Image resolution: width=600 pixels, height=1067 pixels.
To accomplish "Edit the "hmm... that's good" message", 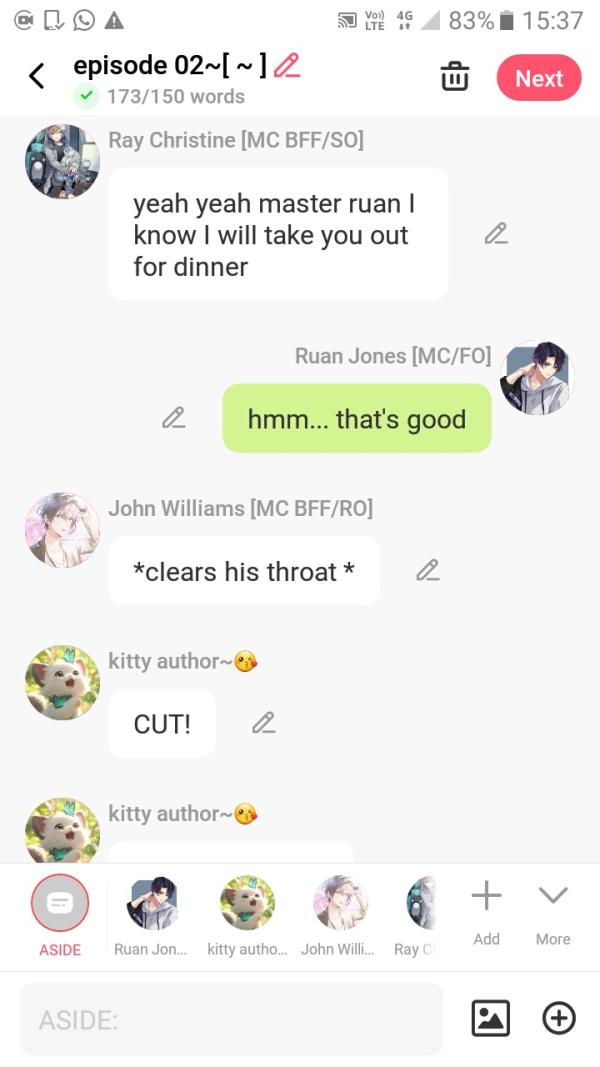I will pos(174,418).
